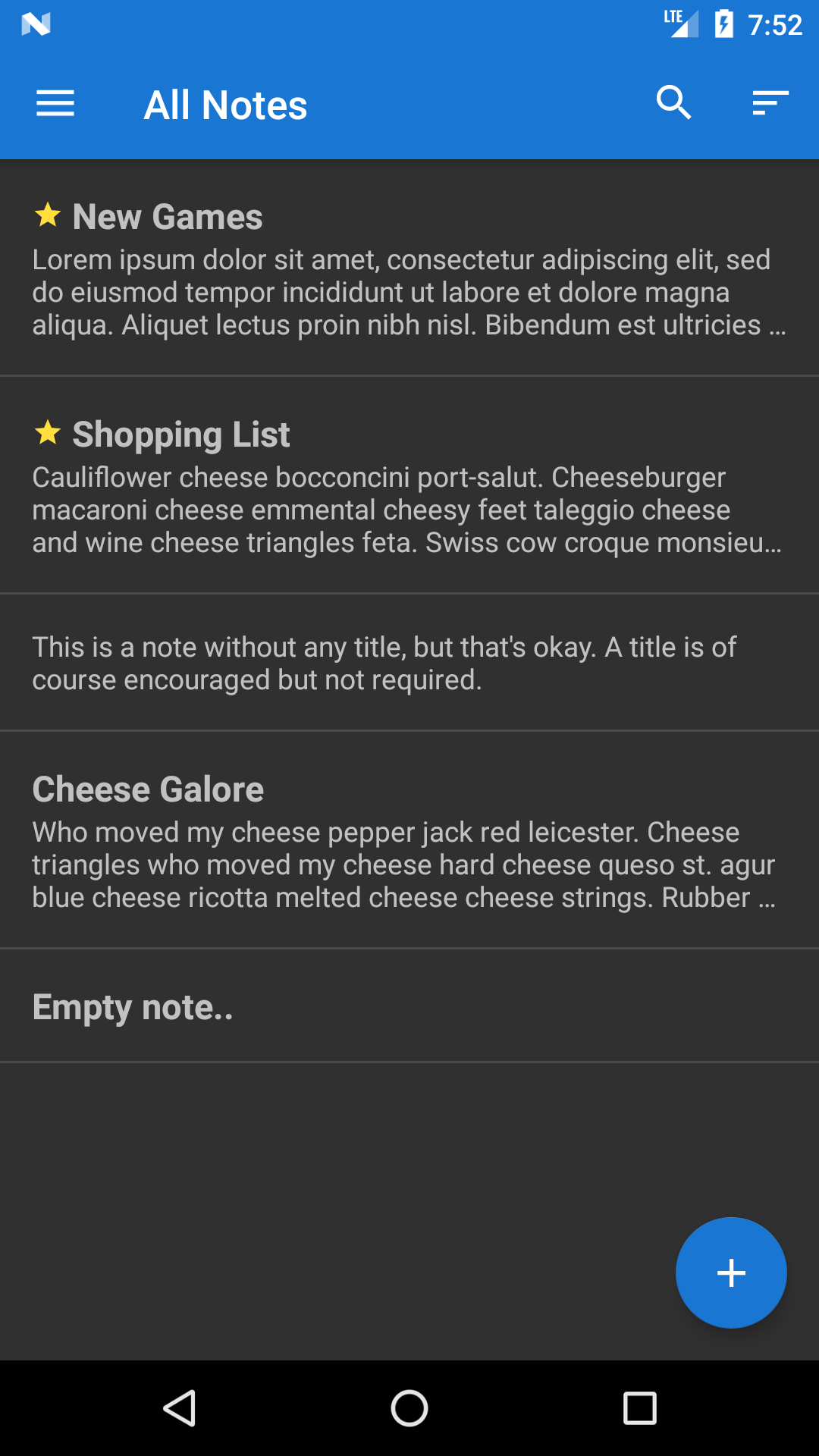Open the Empty note.. entry
This screenshot has width=819, height=1456.
click(409, 1006)
